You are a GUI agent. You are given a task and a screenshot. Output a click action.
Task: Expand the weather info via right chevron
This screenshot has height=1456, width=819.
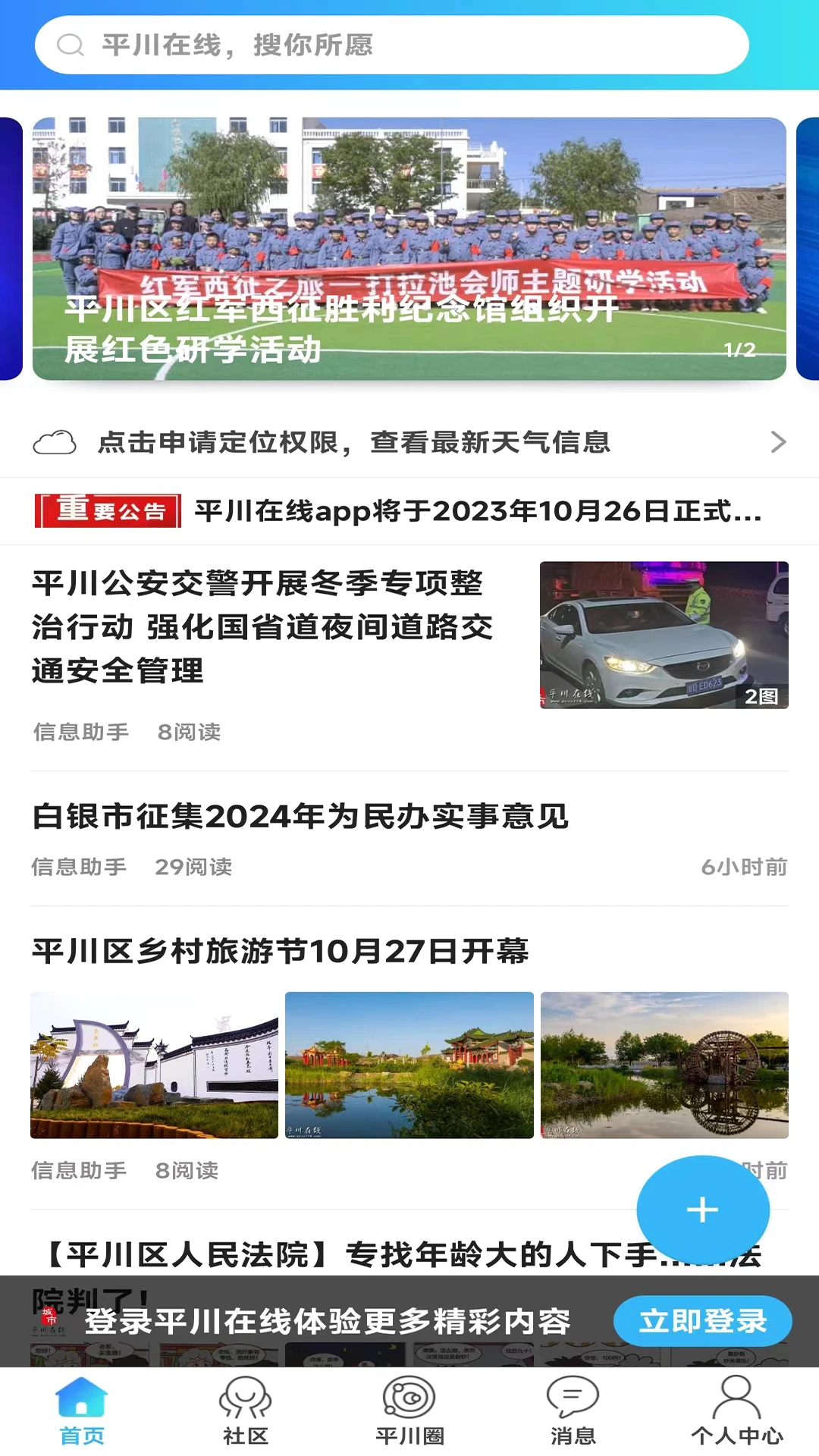point(780,441)
